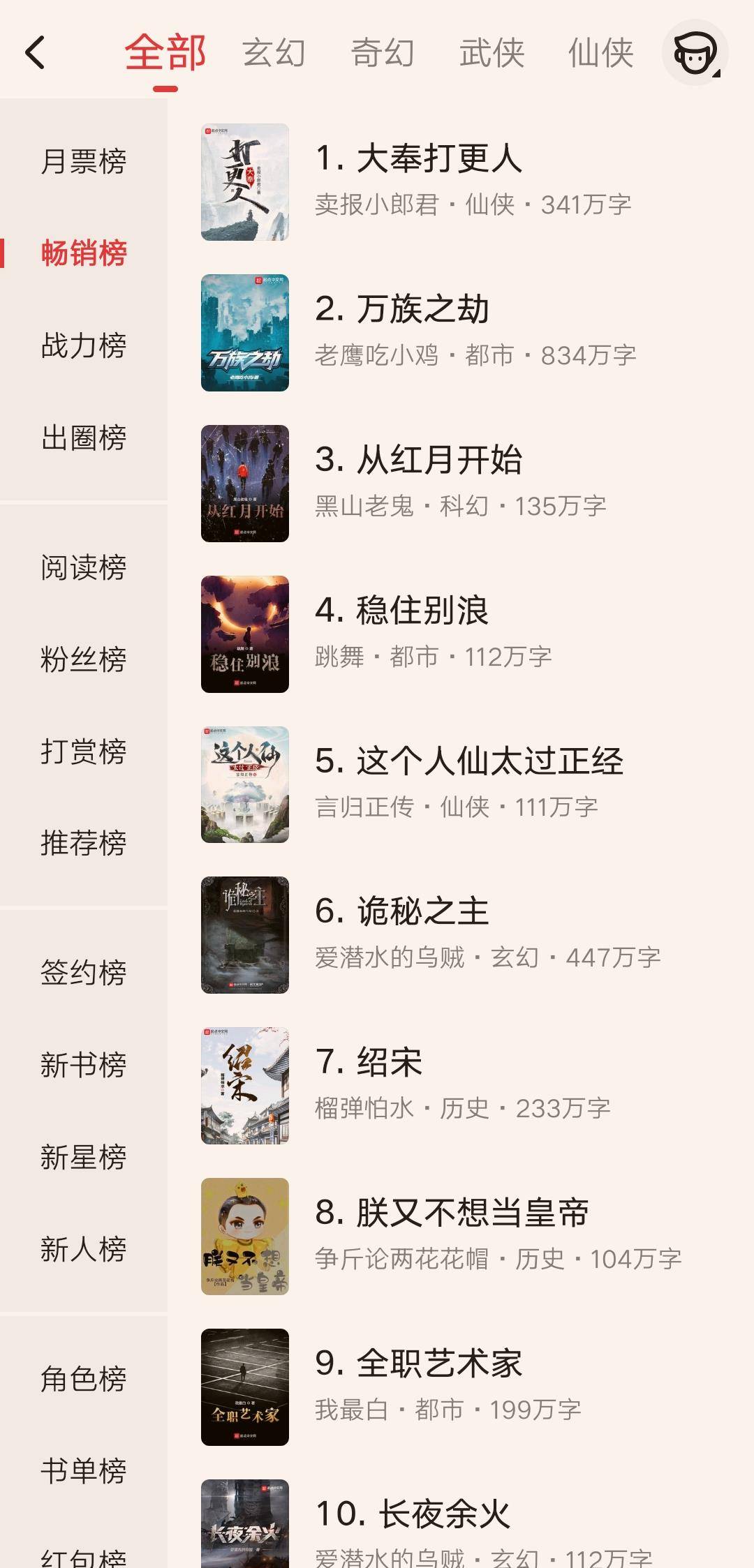This screenshot has width=754, height=1568.
Task: Select the 奇幻 category tab
Action: click(x=383, y=54)
